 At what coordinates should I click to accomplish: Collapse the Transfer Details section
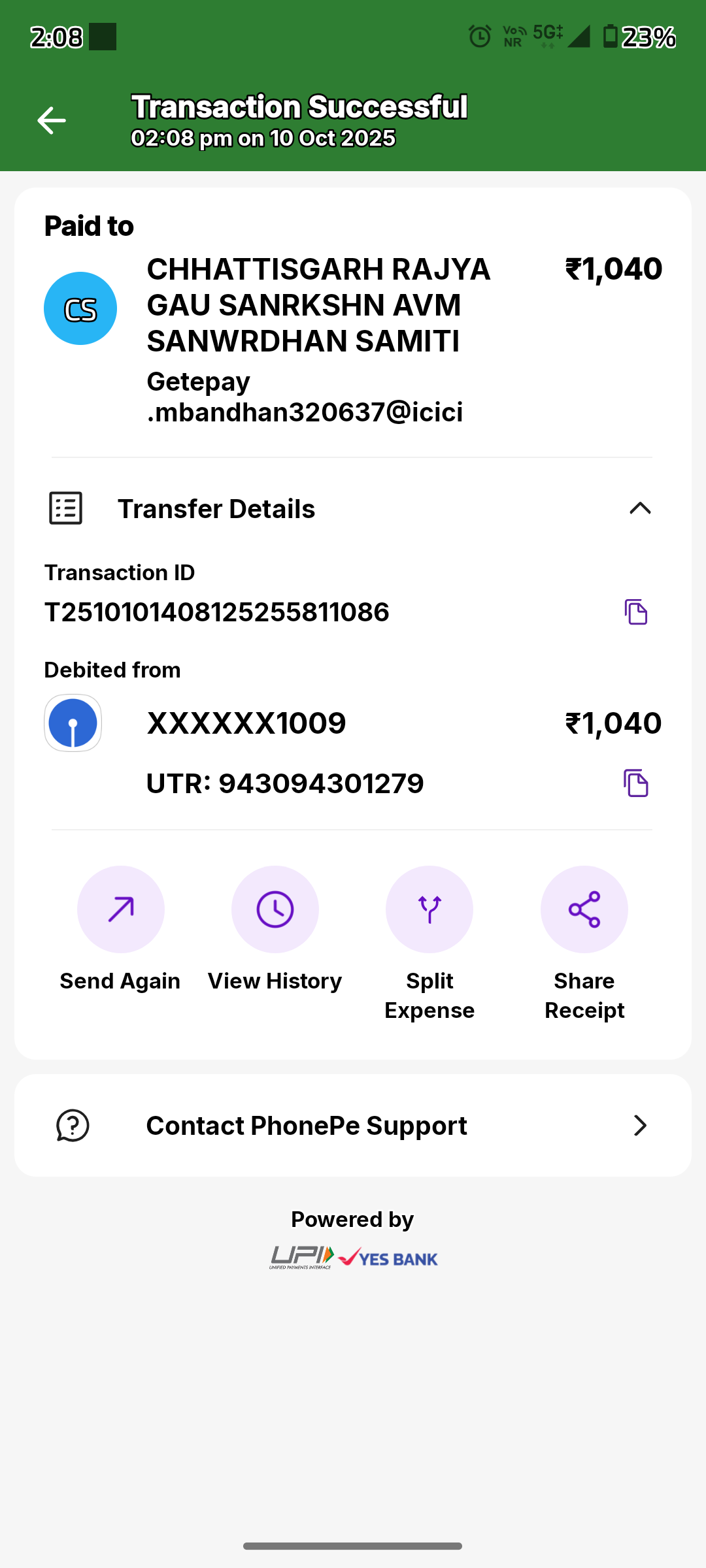point(639,508)
